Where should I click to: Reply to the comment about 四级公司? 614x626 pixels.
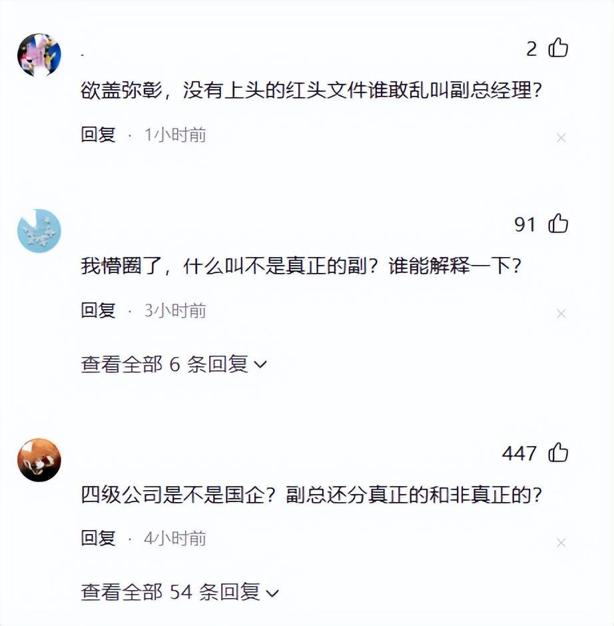coord(98,539)
